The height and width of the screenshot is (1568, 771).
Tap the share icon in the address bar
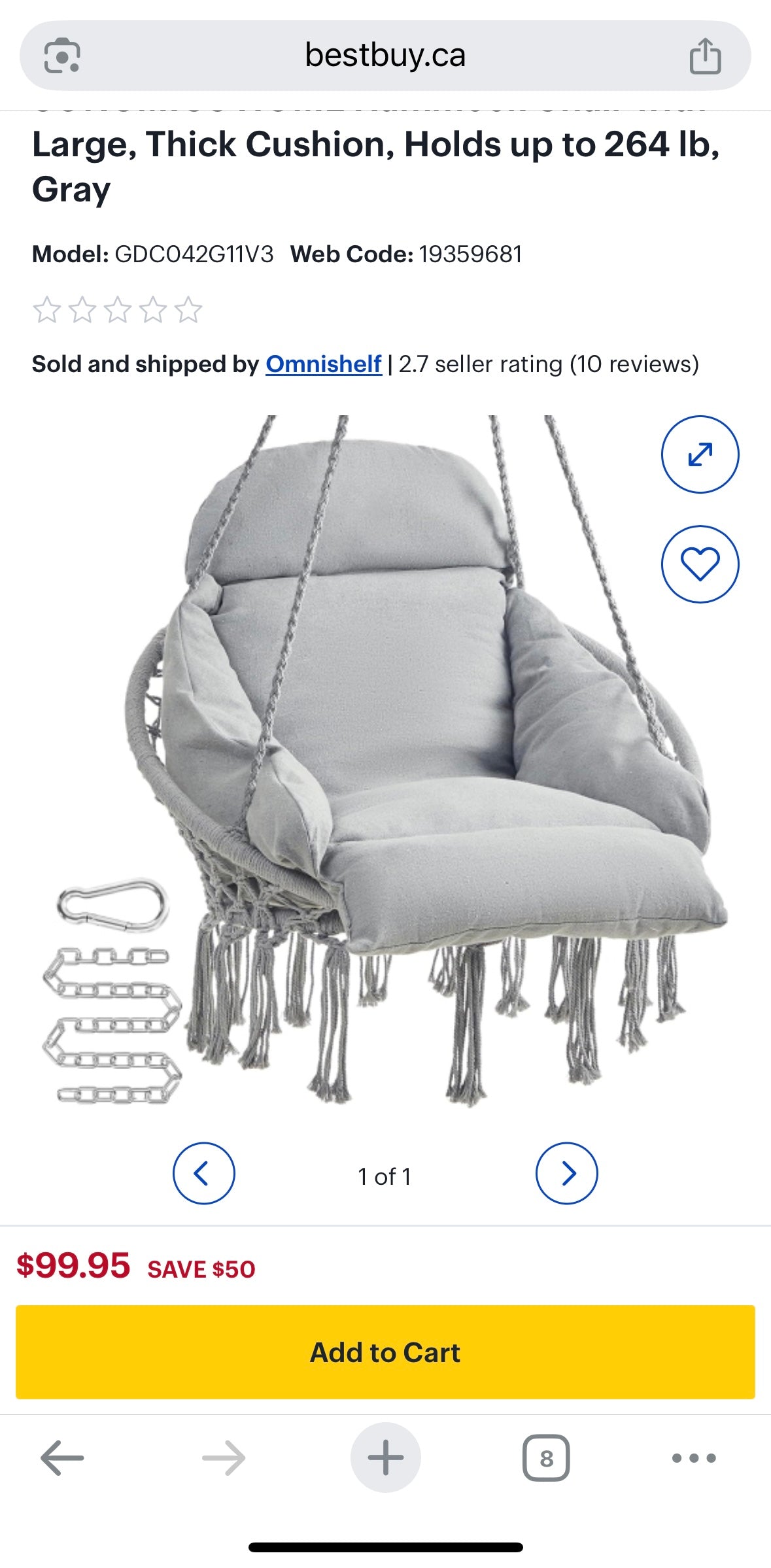coord(705,55)
